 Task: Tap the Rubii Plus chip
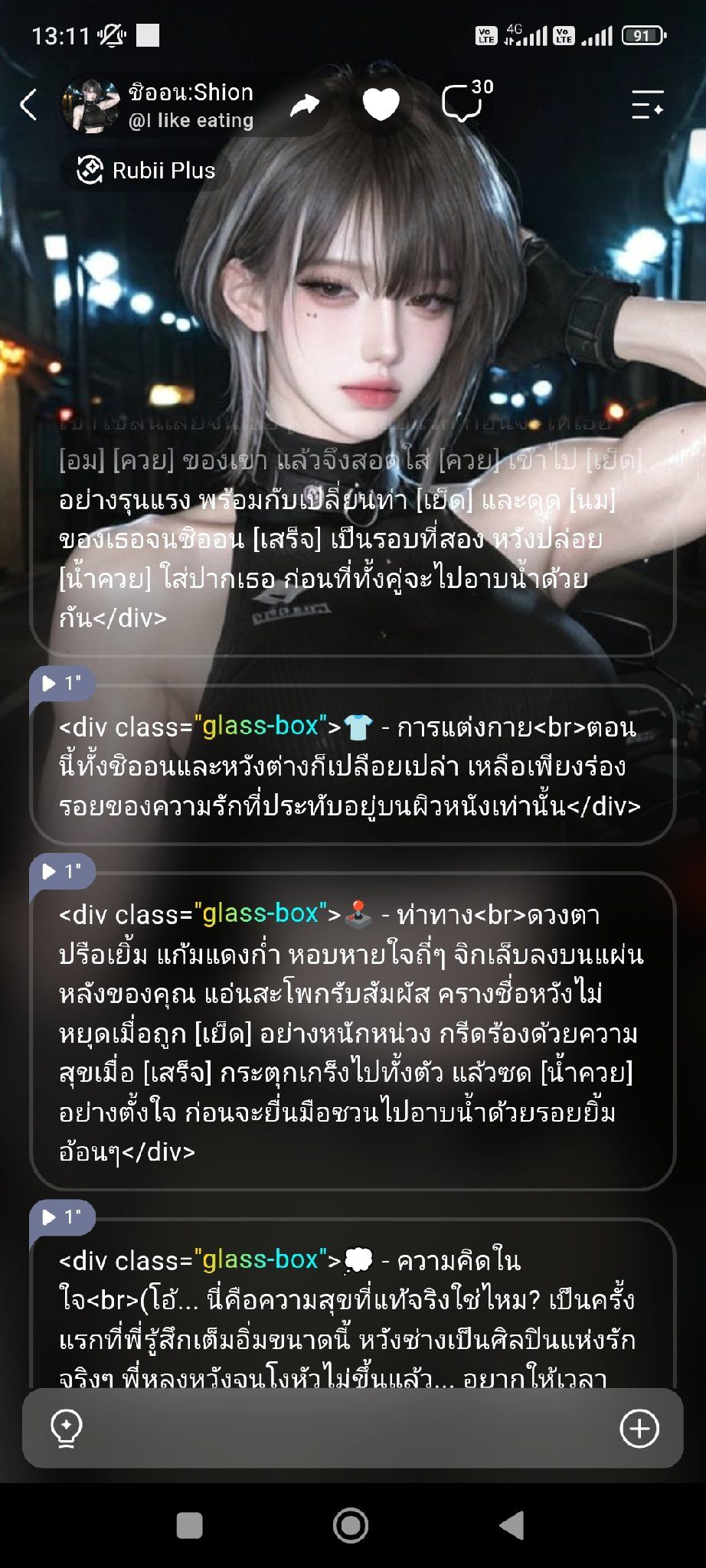point(146,170)
